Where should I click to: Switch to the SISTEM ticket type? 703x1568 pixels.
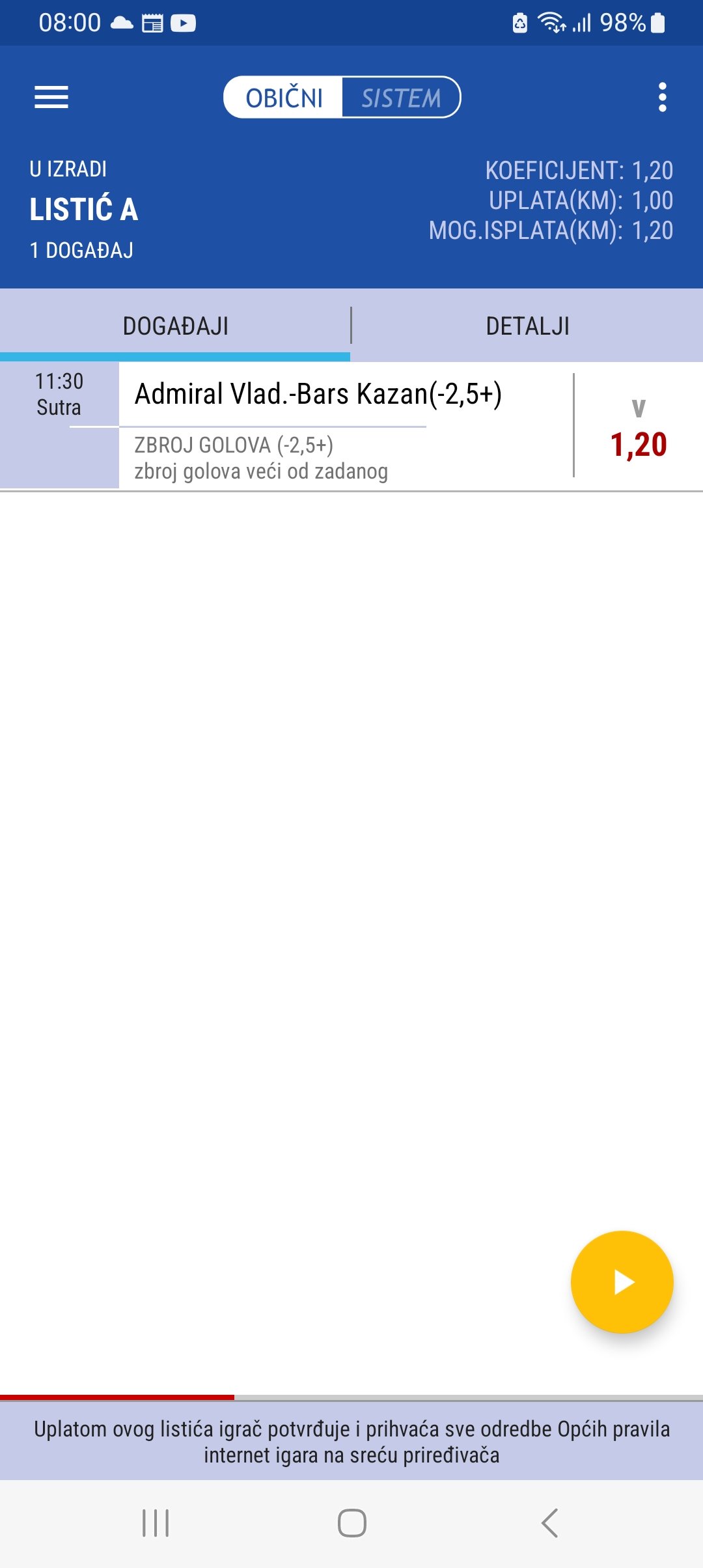[401, 98]
